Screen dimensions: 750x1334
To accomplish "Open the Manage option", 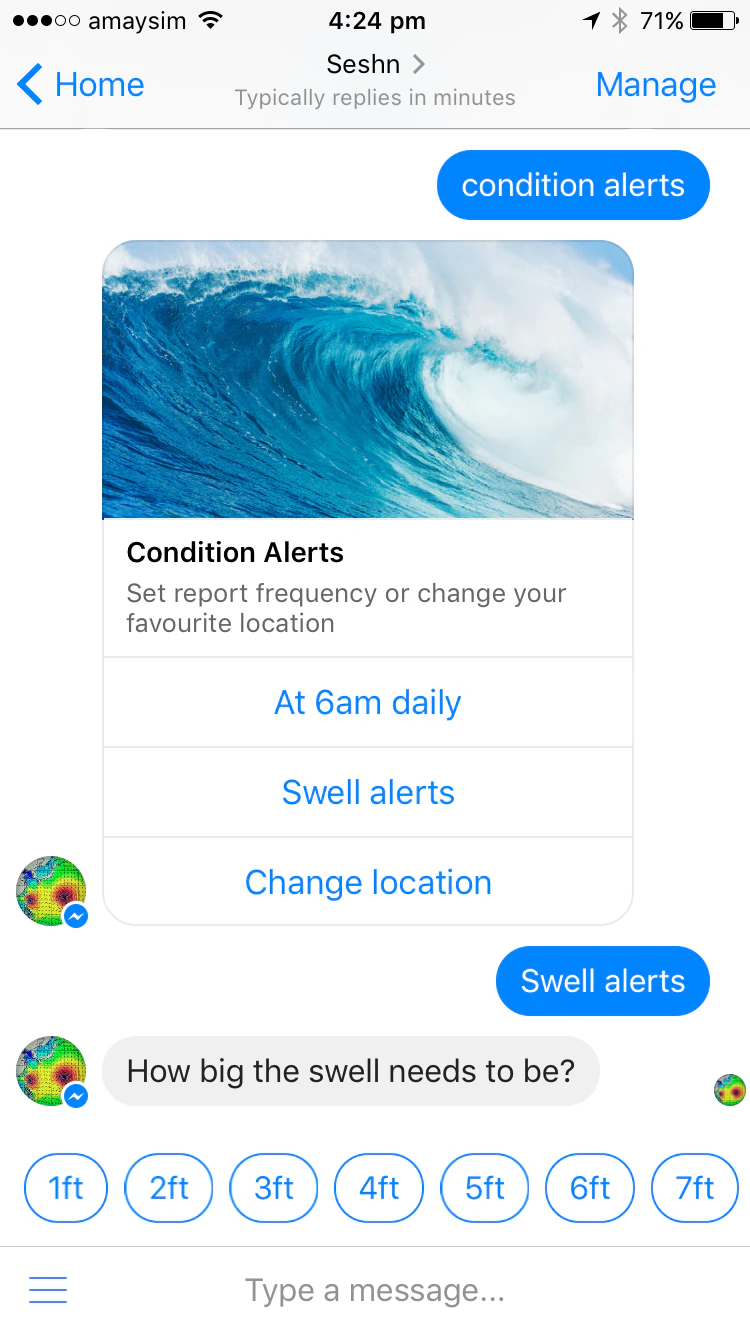I will 656,85.
